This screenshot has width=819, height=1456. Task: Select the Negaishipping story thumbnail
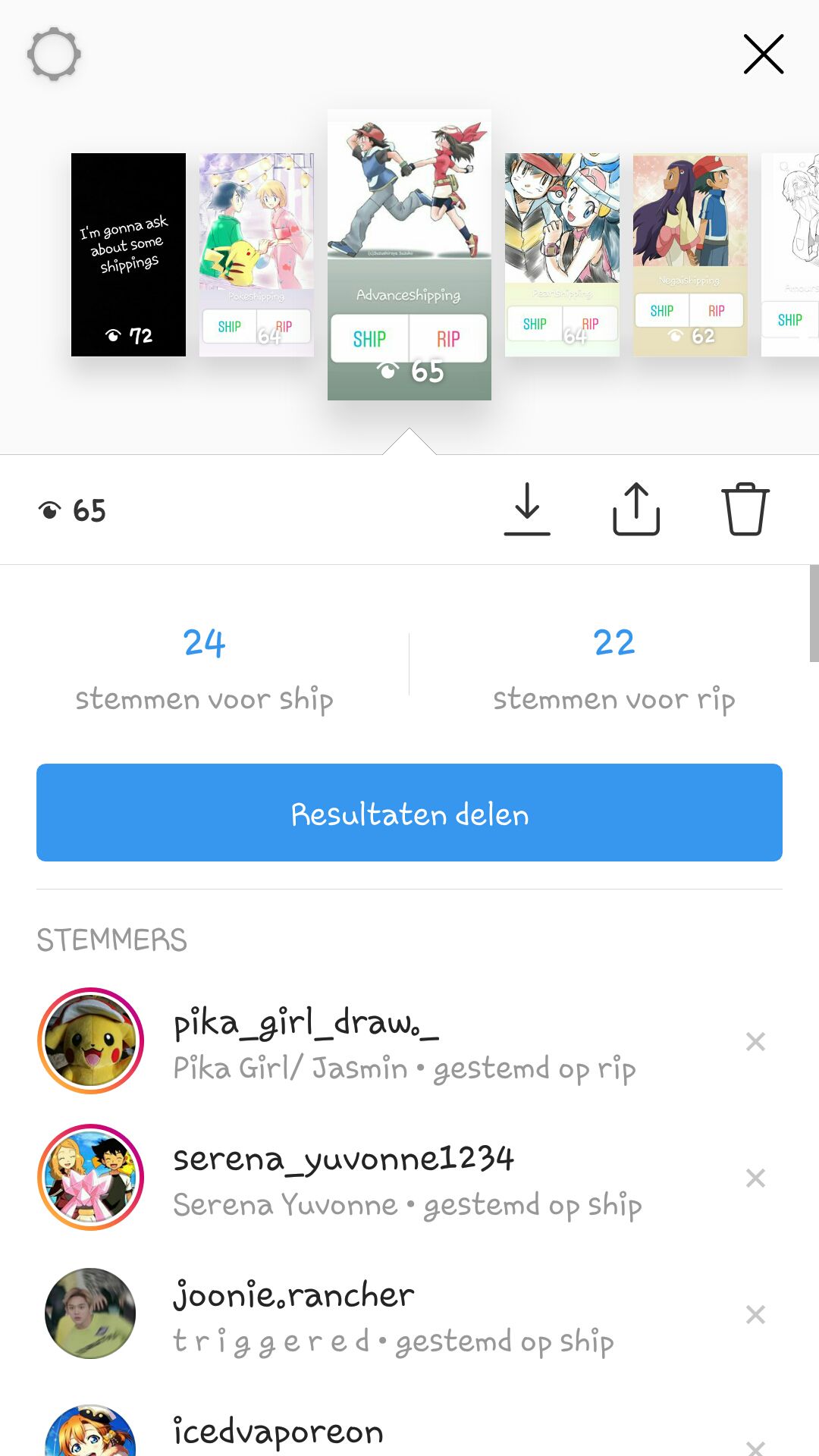(x=690, y=255)
